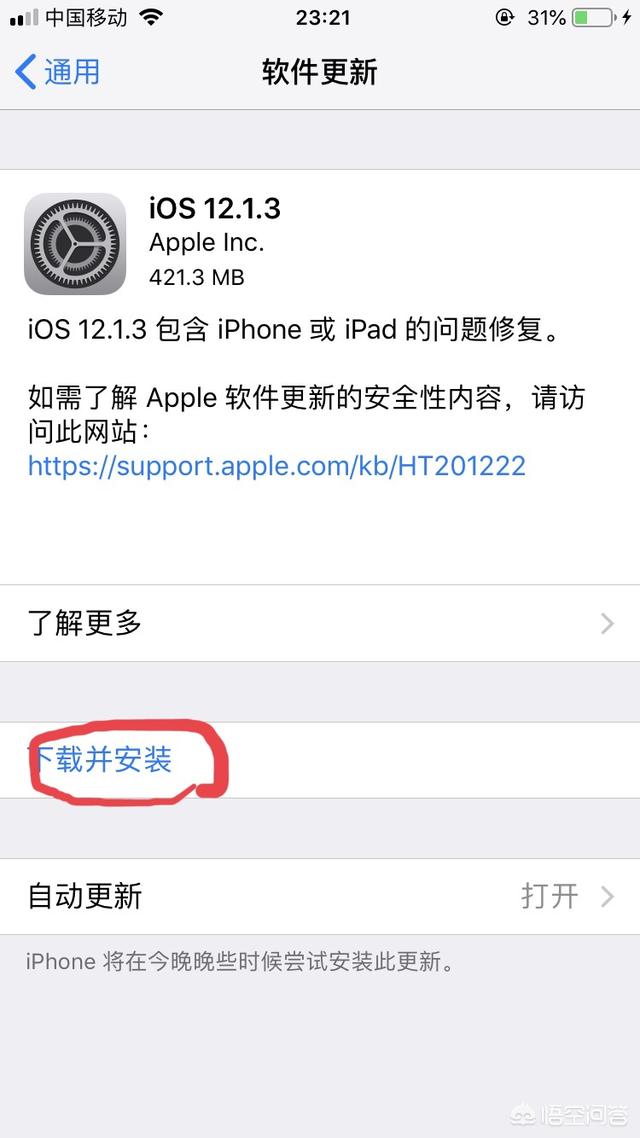The image size is (640, 1138).
Task: Open 自动更新 settings
Action: pos(320,895)
